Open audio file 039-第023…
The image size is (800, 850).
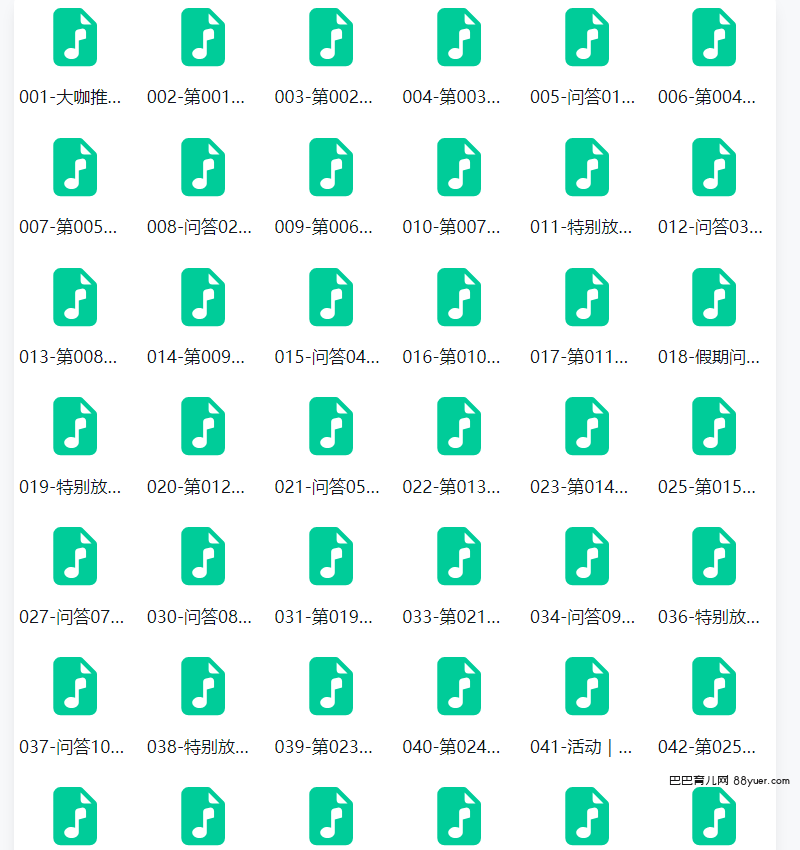[x=331, y=686]
